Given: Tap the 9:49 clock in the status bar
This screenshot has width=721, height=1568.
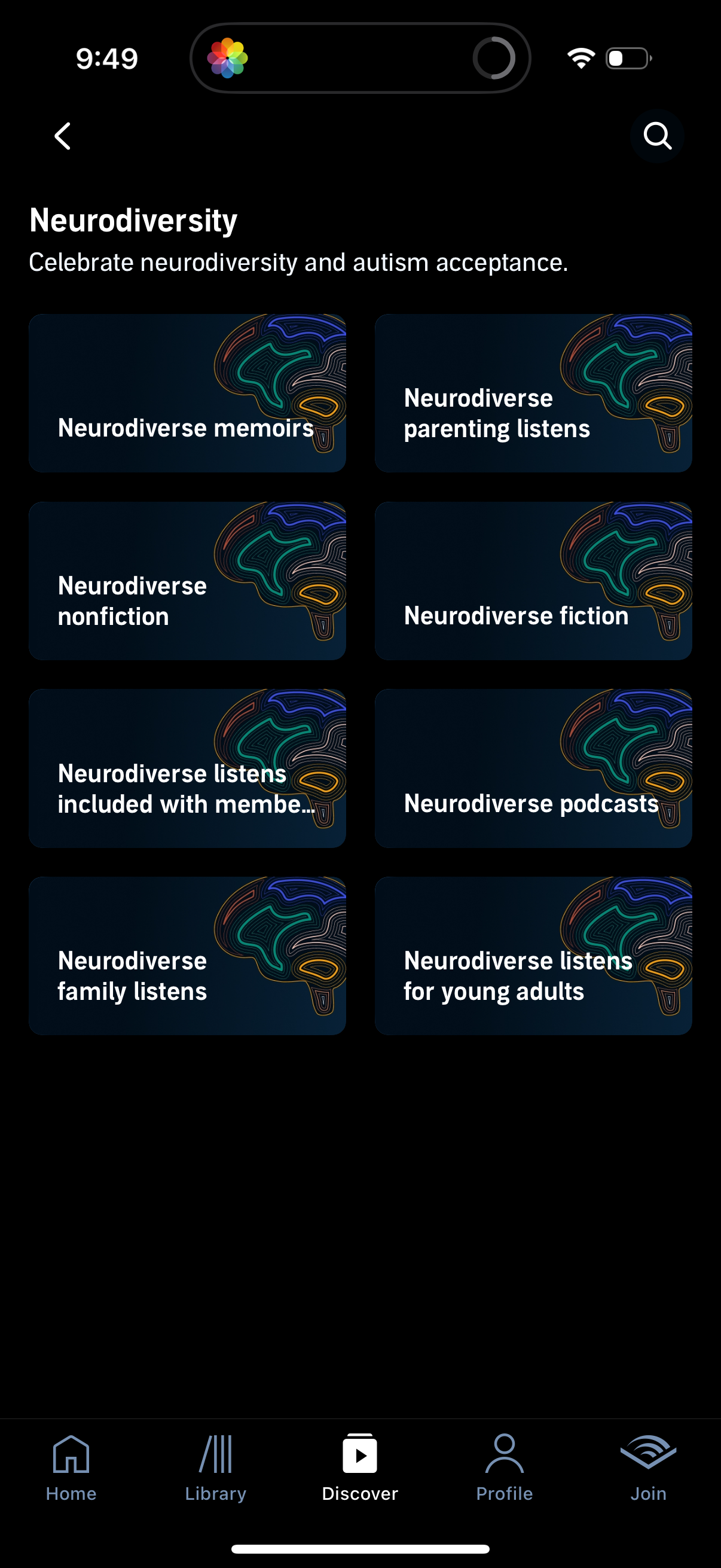Looking at the screenshot, I should click(106, 58).
